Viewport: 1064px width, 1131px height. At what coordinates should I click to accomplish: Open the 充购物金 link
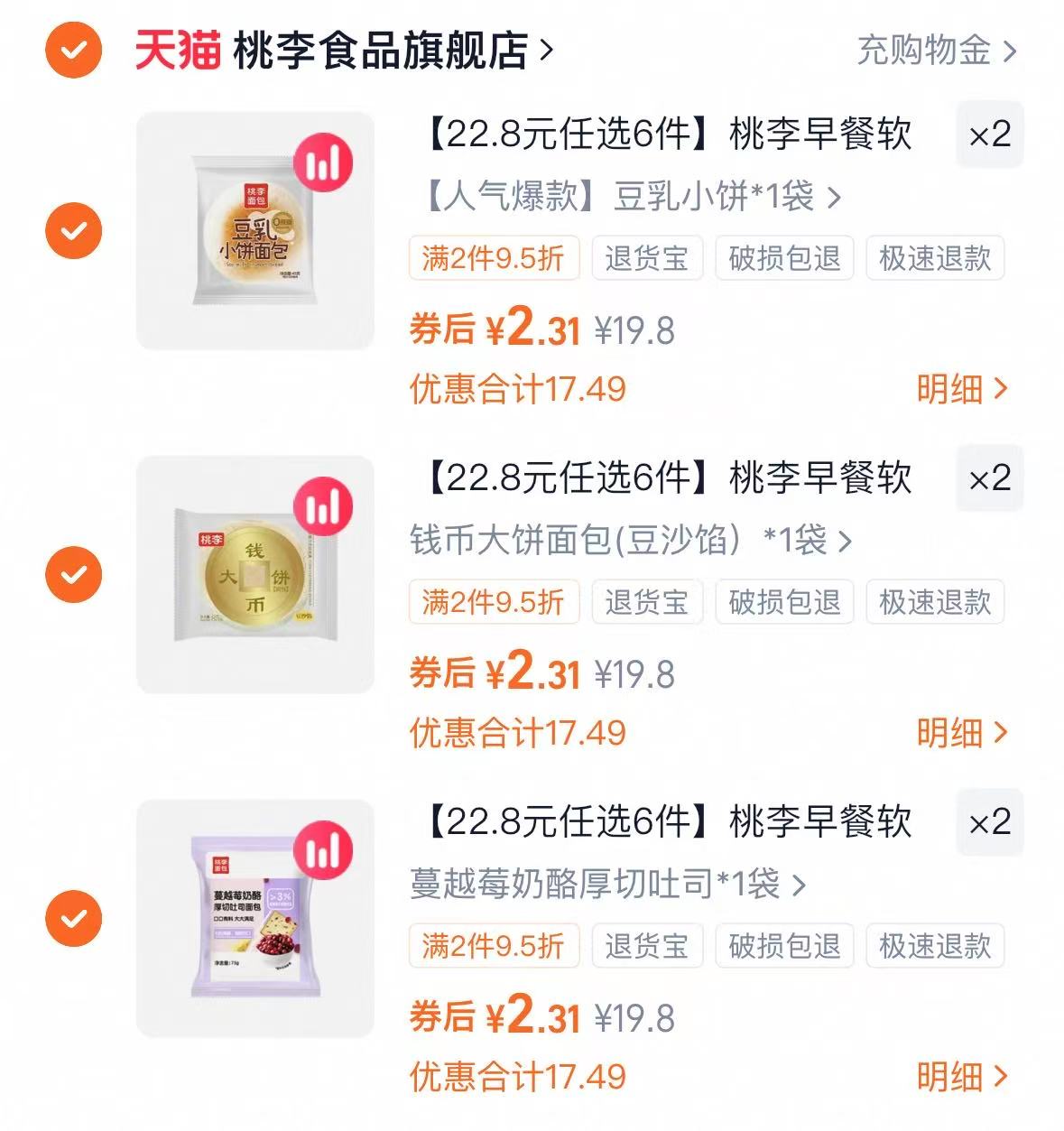(934, 51)
